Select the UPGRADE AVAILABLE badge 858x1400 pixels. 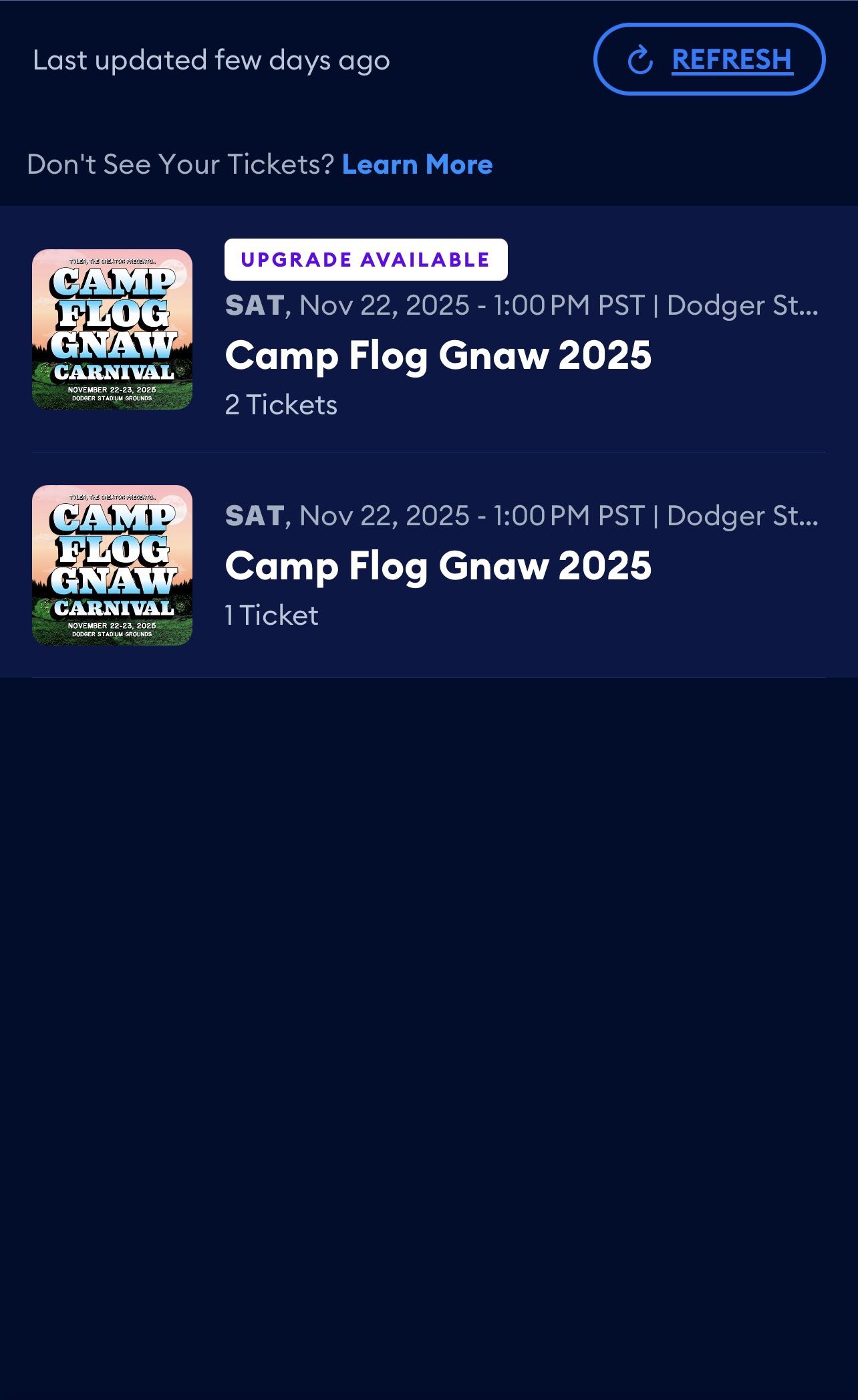(366, 259)
